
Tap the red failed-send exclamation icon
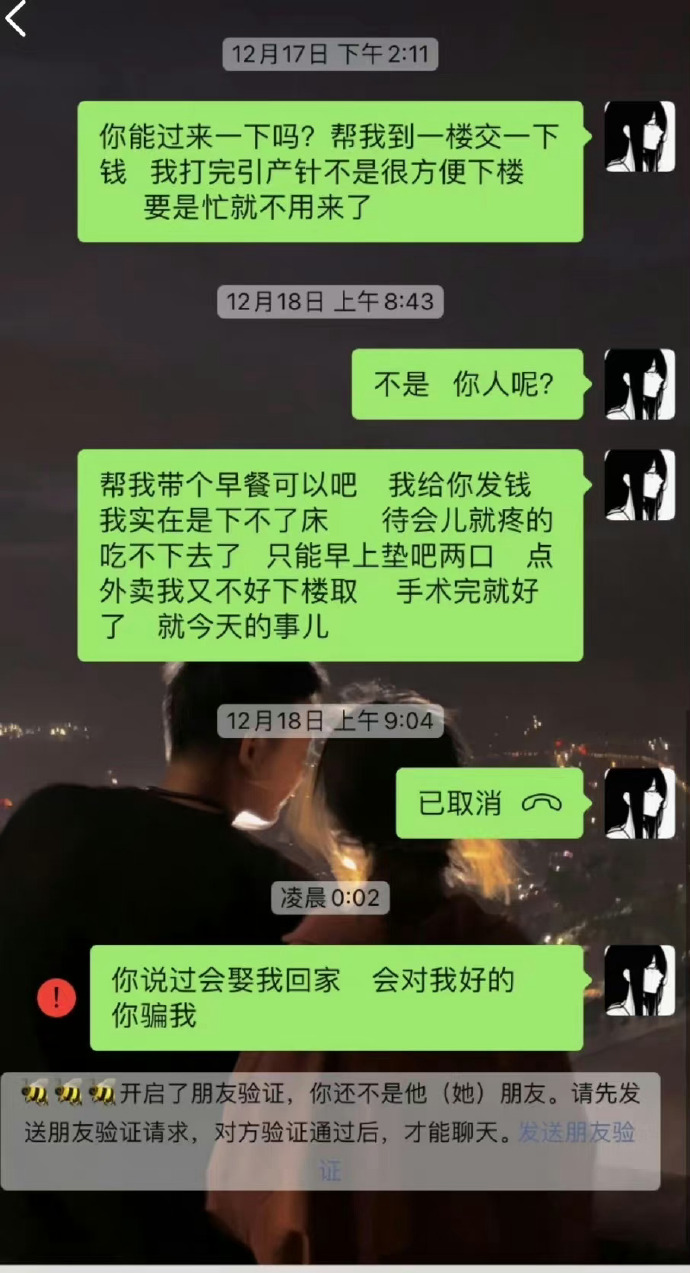(x=56, y=997)
